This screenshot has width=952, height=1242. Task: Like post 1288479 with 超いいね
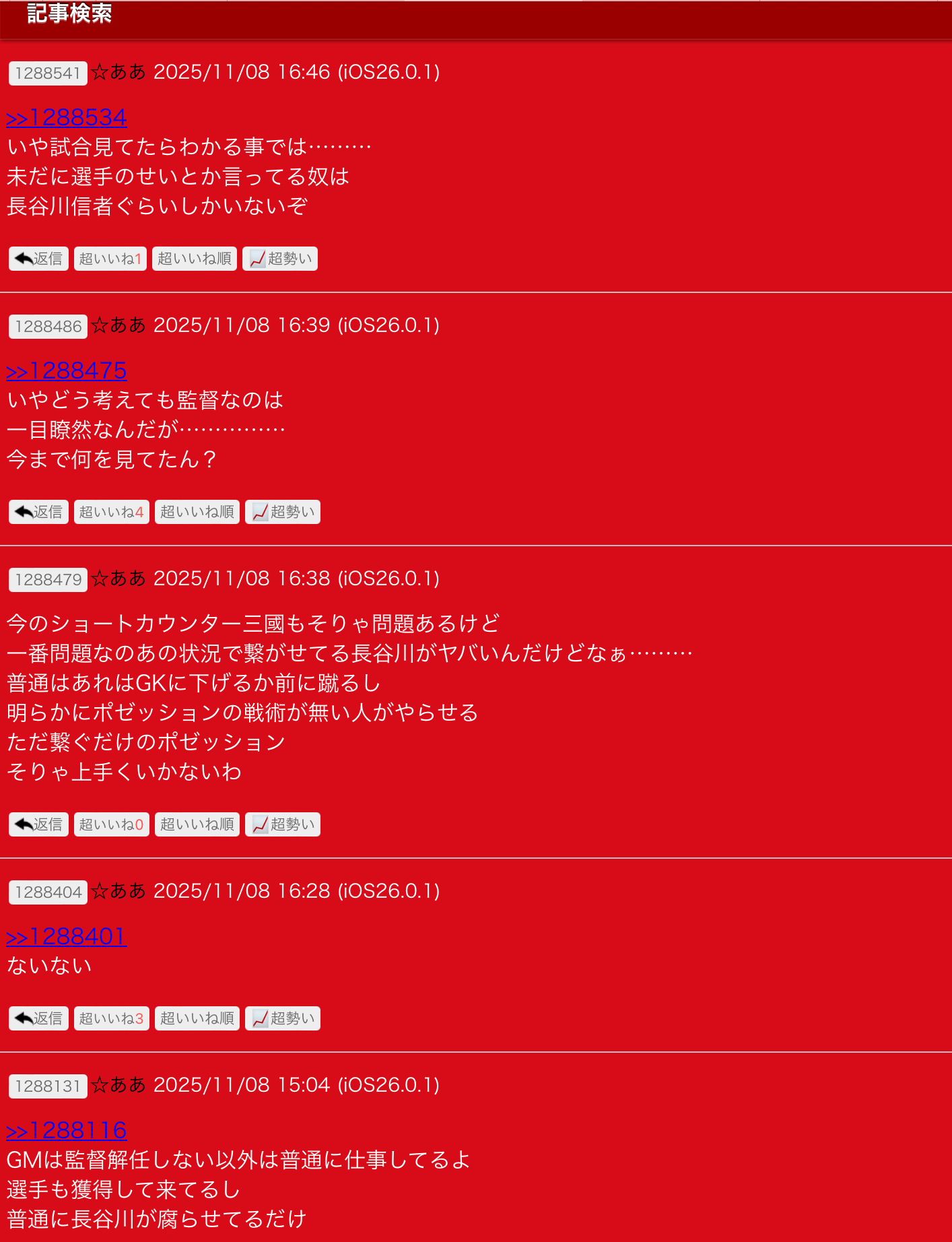point(112,824)
